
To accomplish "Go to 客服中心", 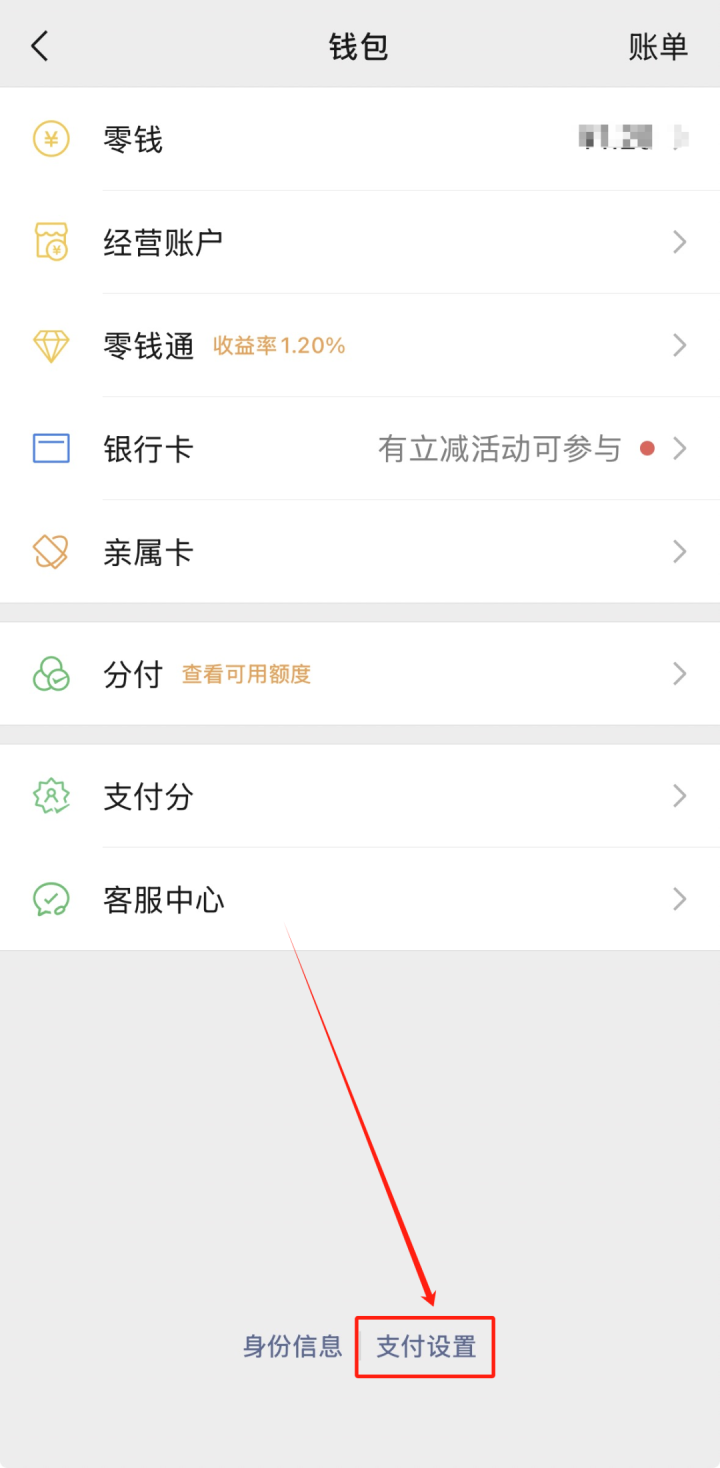I will coord(360,900).
